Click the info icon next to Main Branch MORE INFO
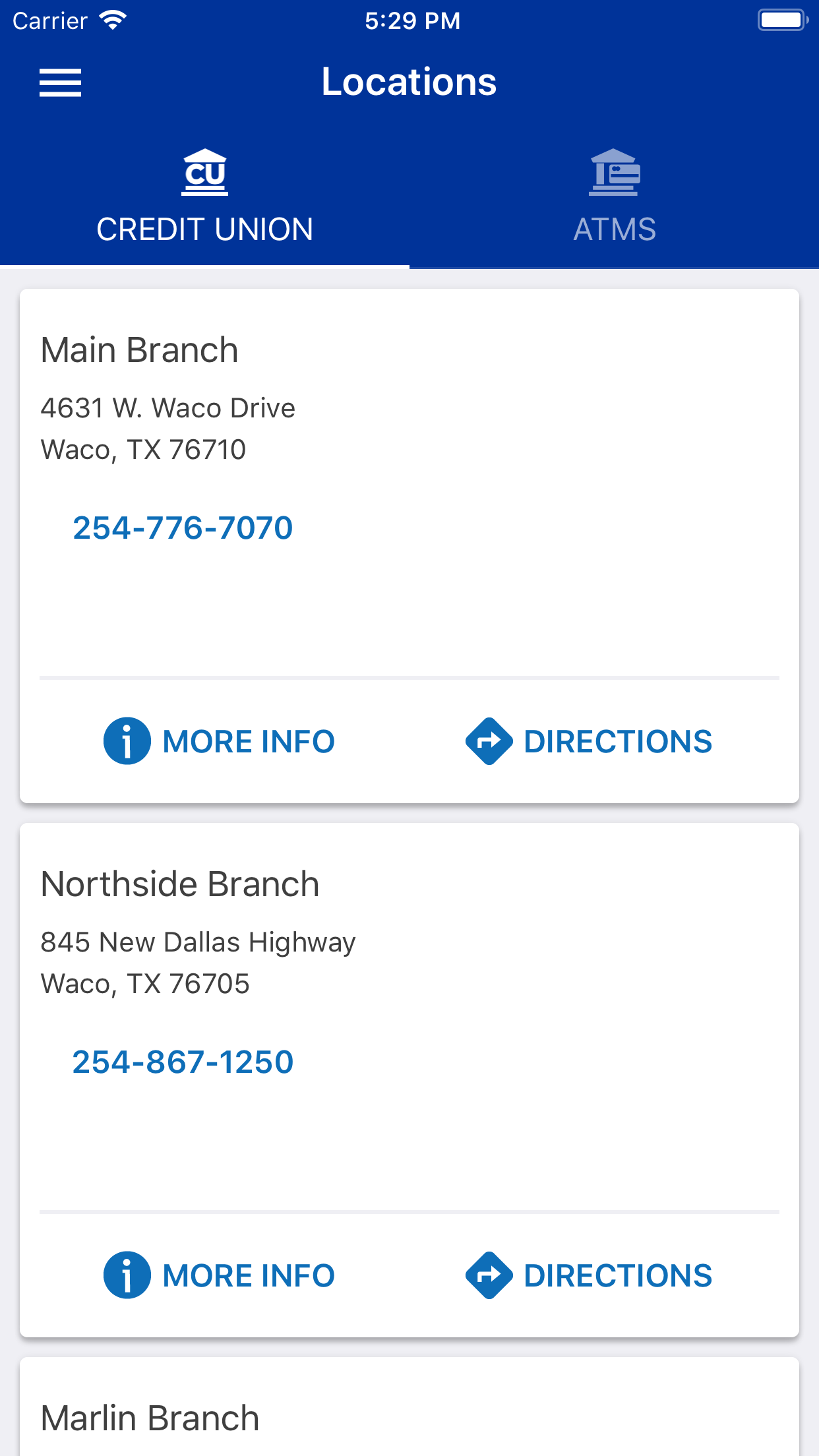Viewport: 819px width, 1456px height. click(127, 741)
